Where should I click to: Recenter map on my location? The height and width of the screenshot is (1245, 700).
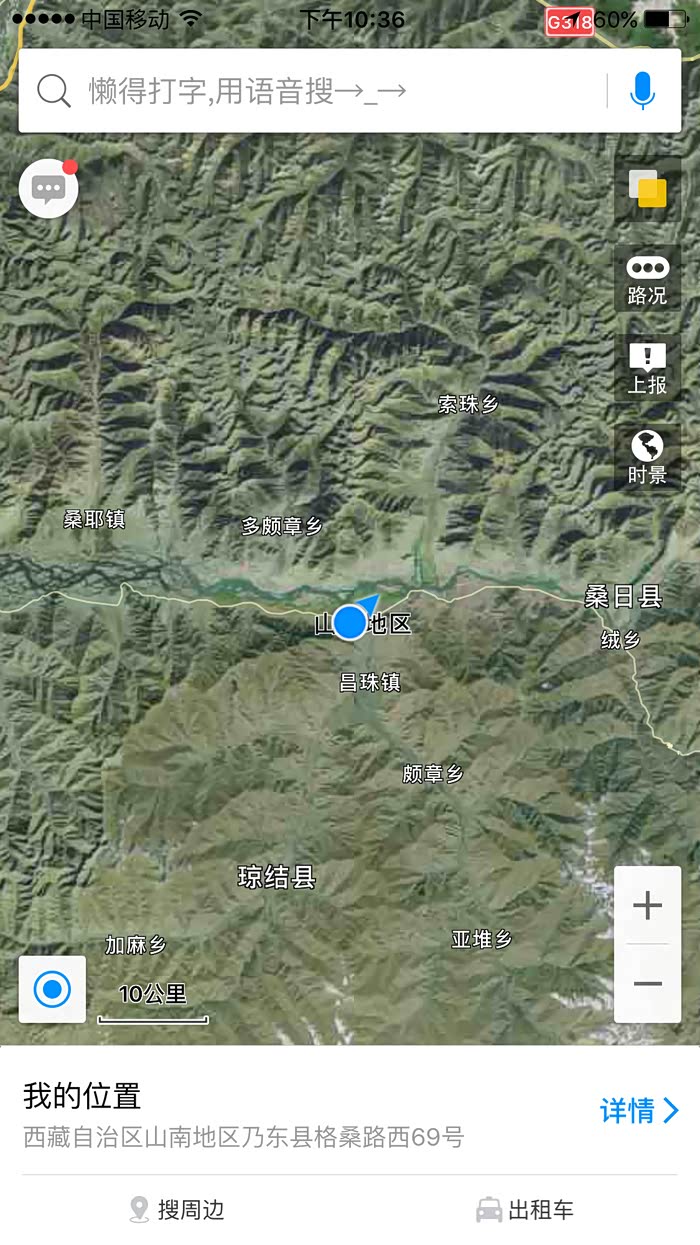52,990
